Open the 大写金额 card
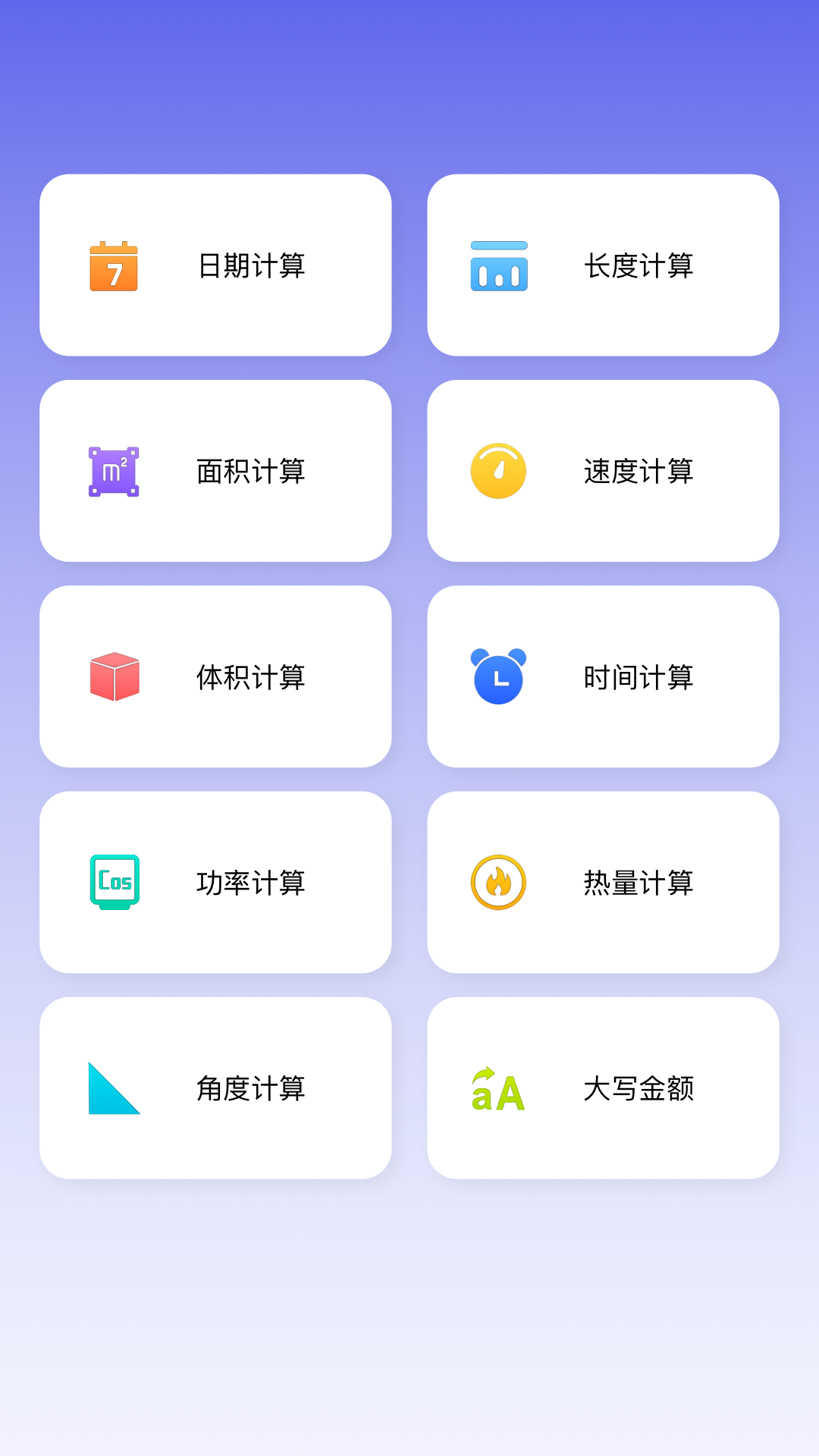Viewport: 819px width, 1456px height. coord(603,1087)
